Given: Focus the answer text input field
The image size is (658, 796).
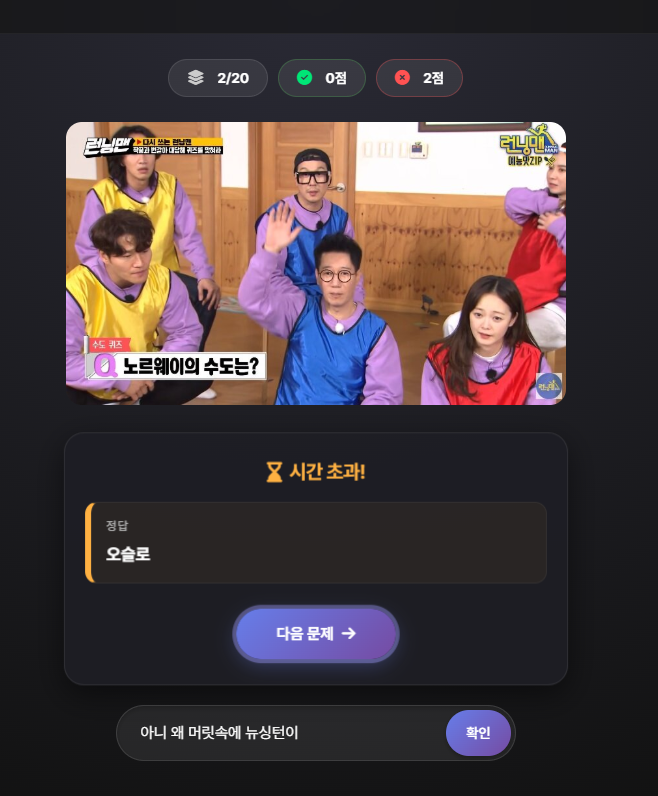Looking at the screenshot, I should (x=280, y=733).
